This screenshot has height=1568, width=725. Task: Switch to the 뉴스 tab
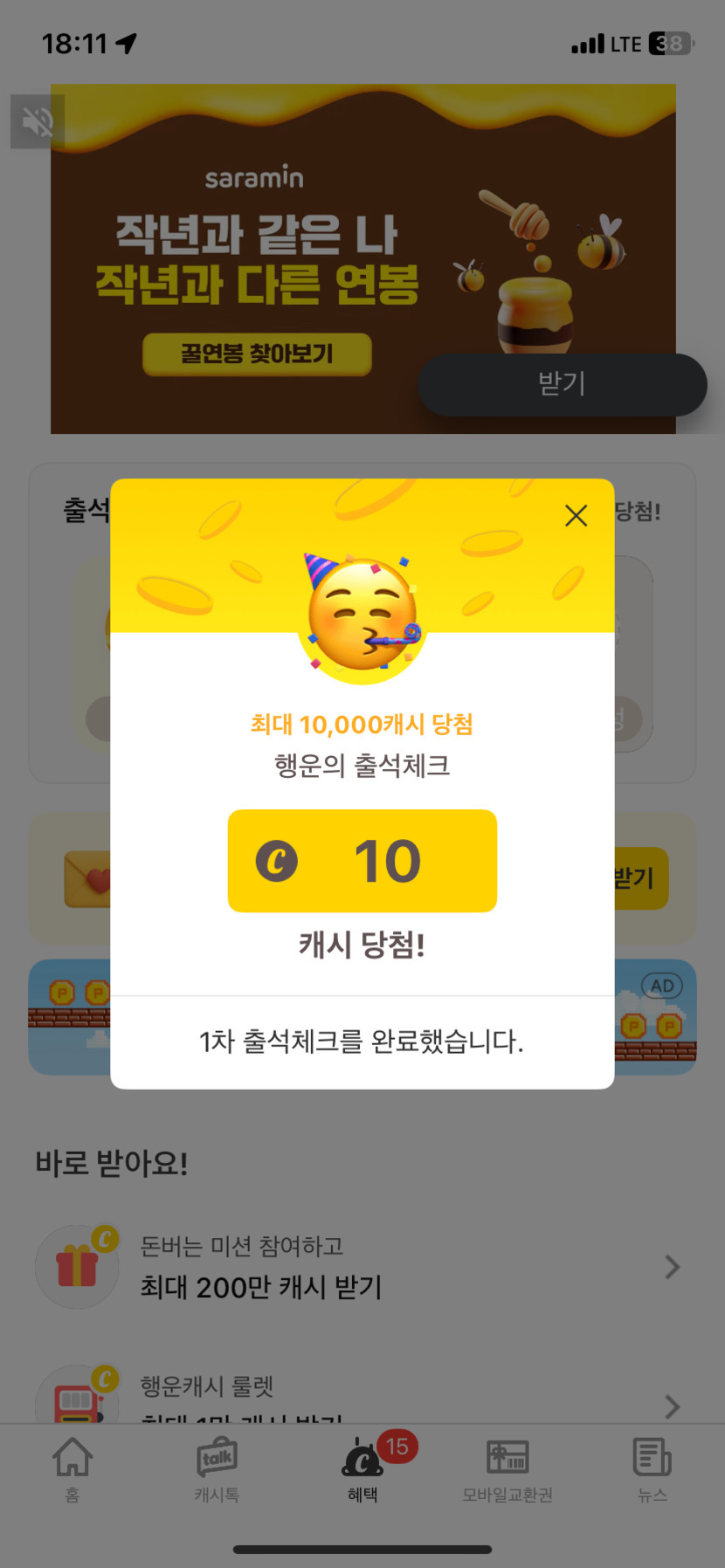click(x=652, y=1470)
